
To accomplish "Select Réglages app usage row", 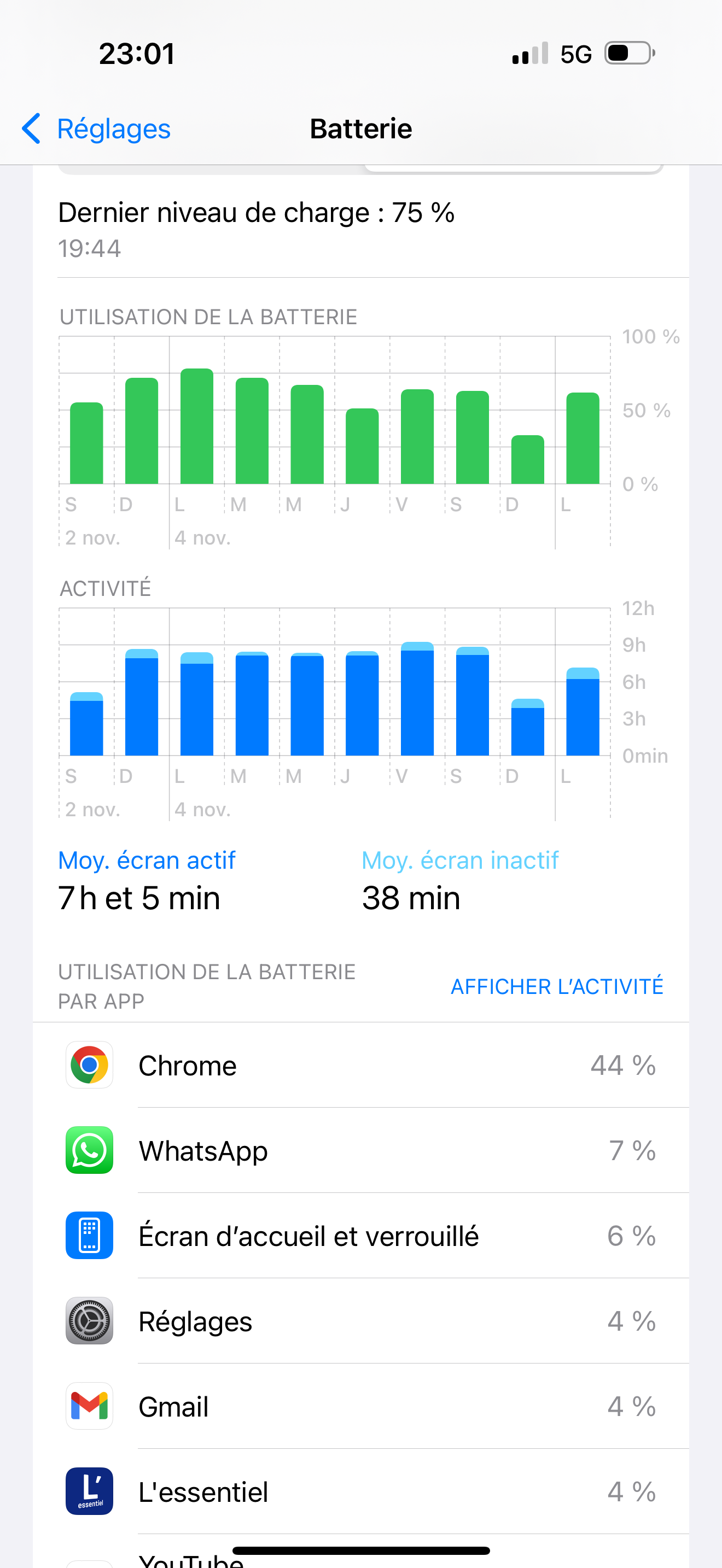I will tap(360, 1321).
